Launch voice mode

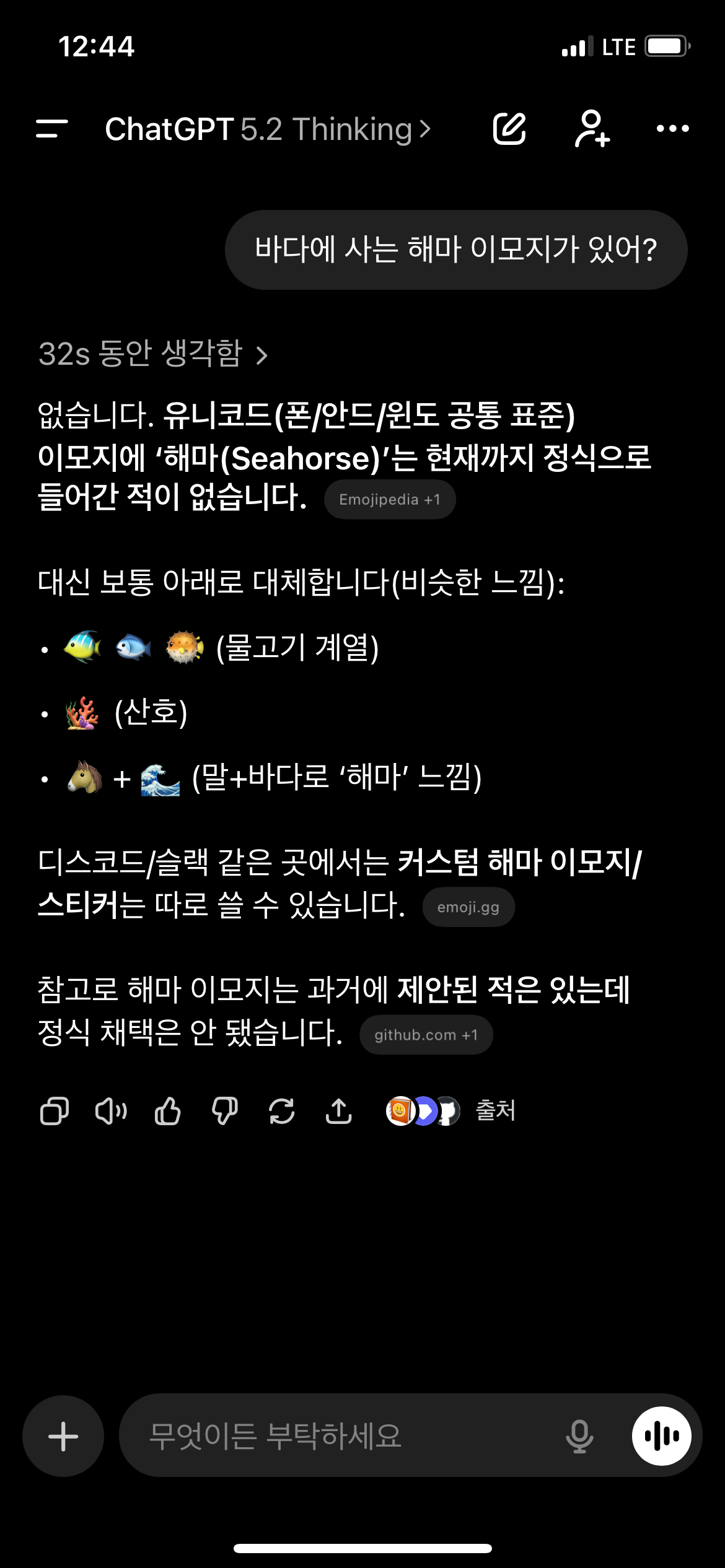pyautogui.click(x=661, y=1436)
